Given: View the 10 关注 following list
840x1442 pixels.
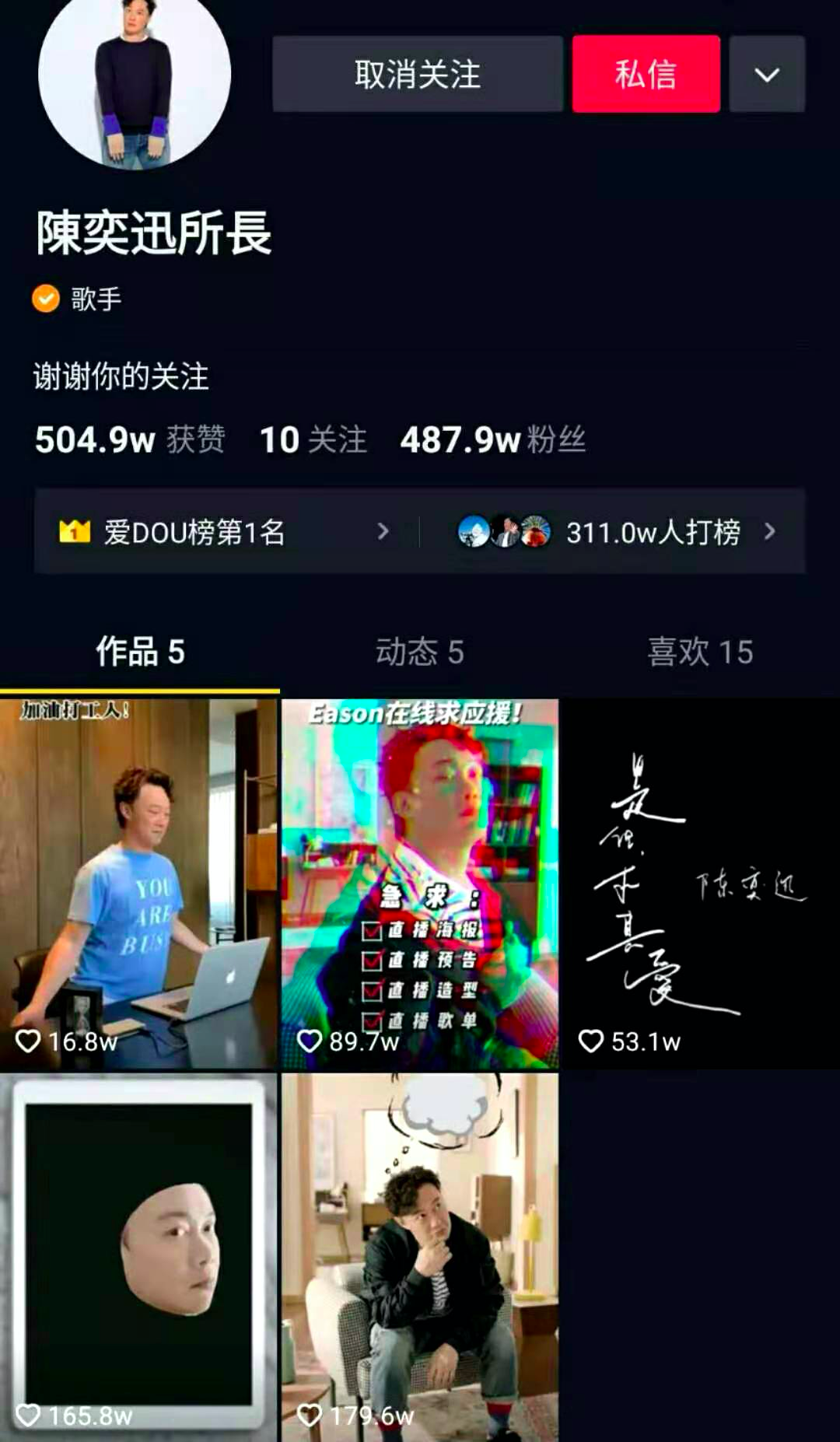Looking at the screenshot, I should [x=313, y=439].
